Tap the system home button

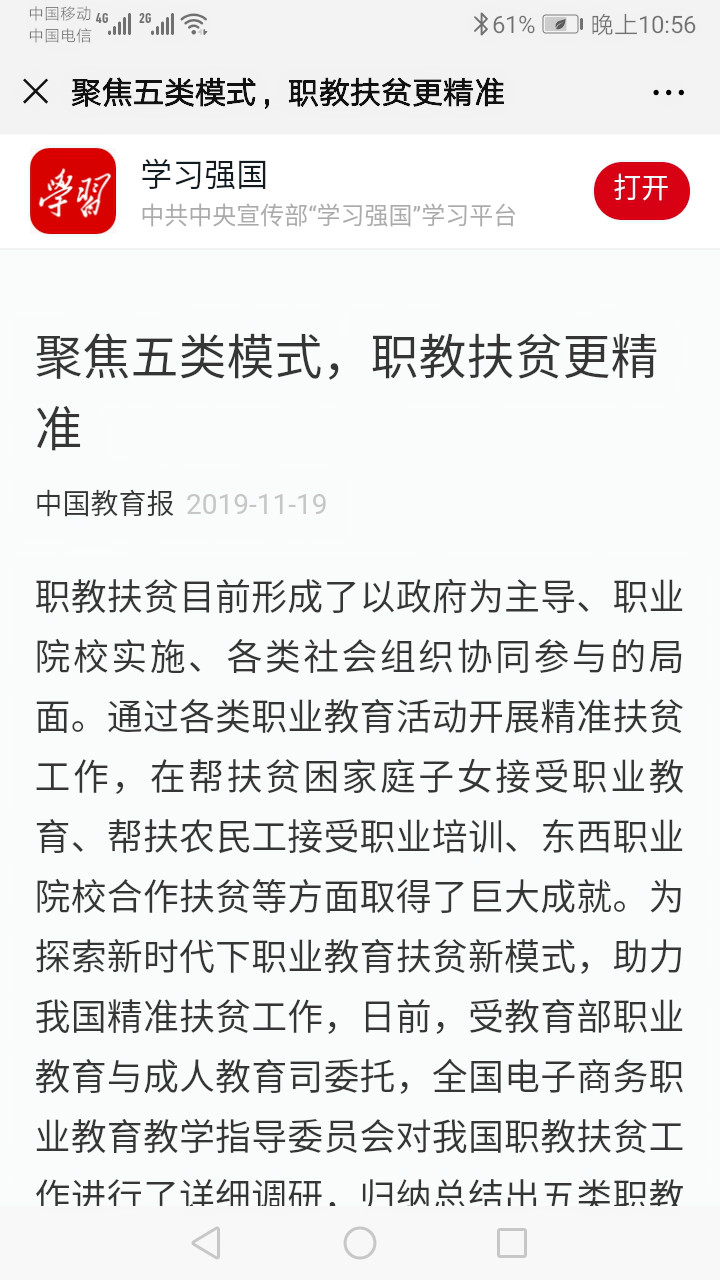[360, 1242]
